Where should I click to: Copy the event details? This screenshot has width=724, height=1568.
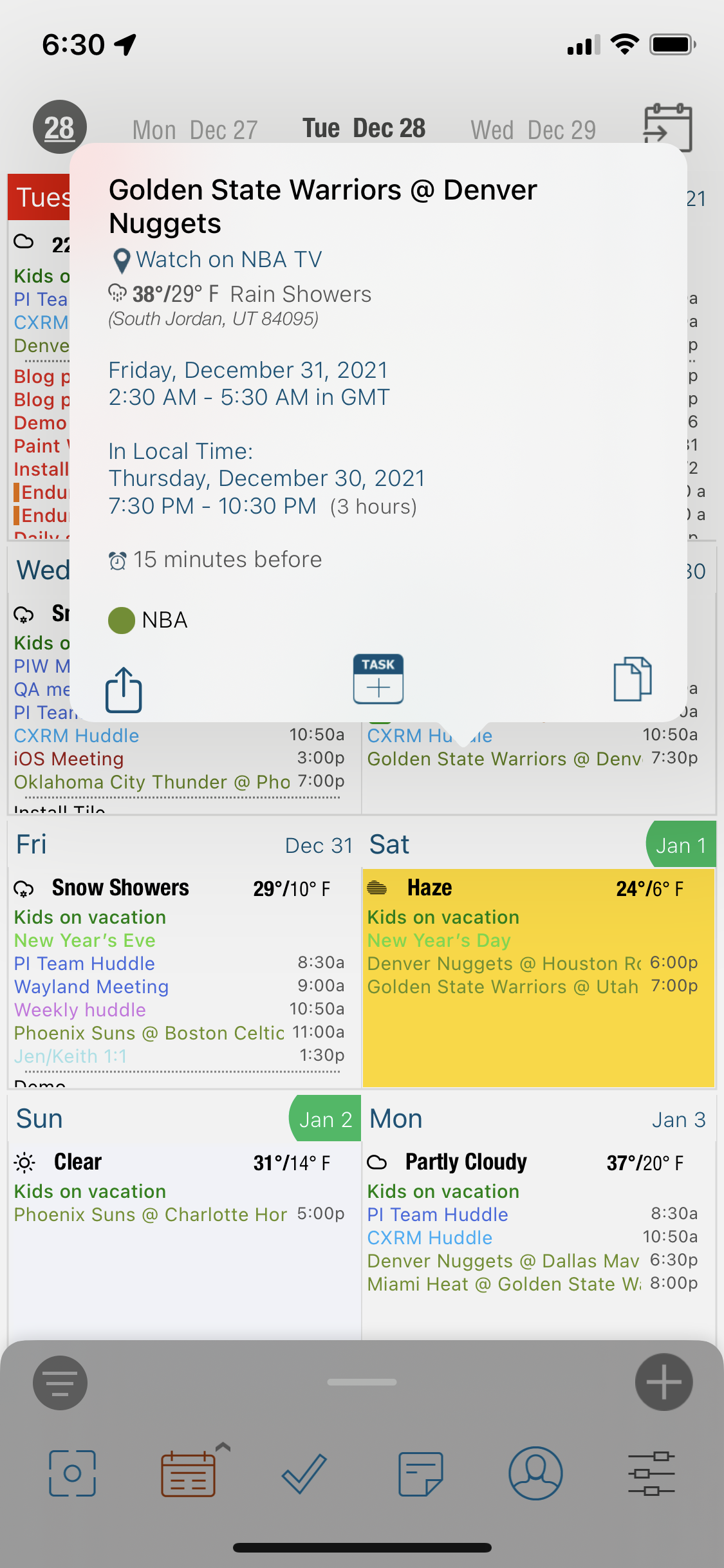tap(632, 679)
